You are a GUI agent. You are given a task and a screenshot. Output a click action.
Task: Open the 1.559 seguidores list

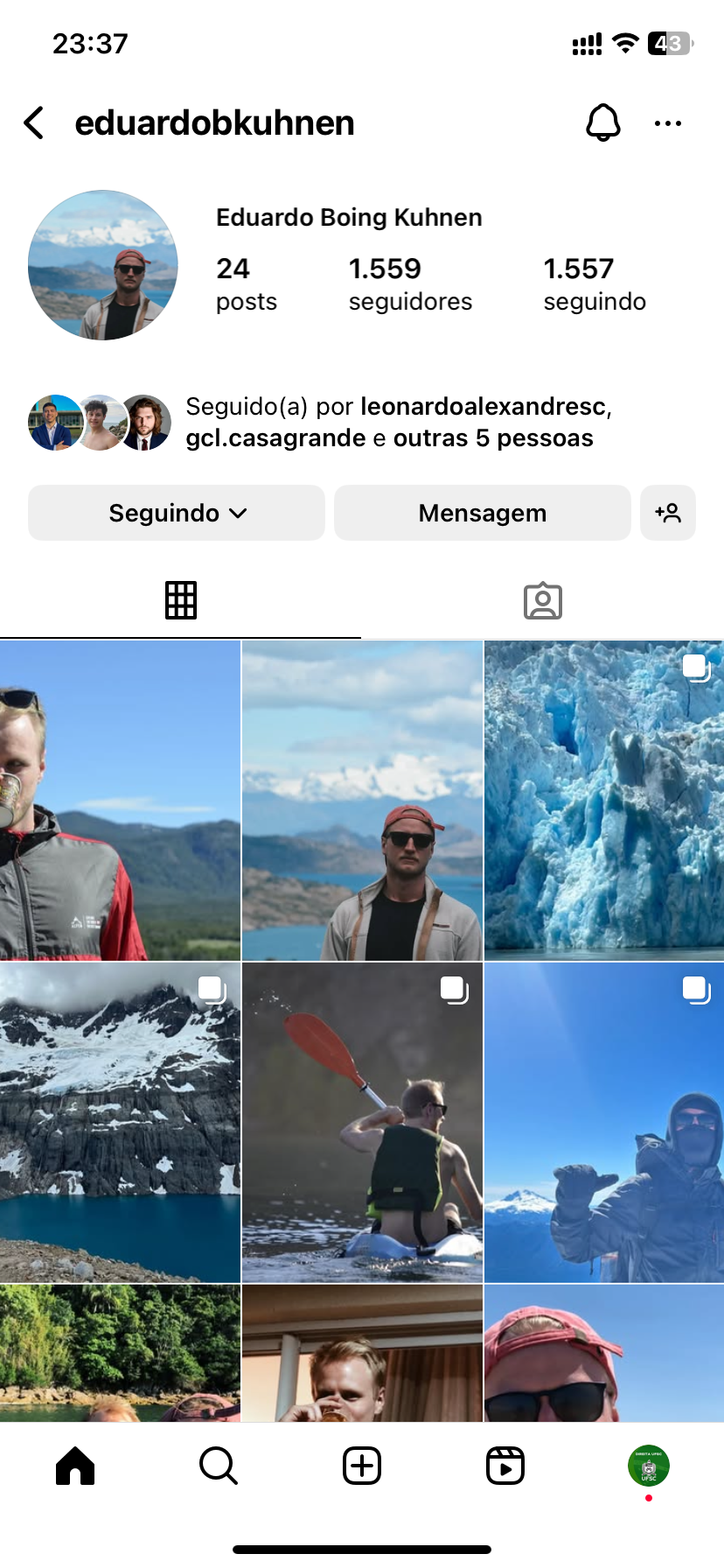(409, 283)
